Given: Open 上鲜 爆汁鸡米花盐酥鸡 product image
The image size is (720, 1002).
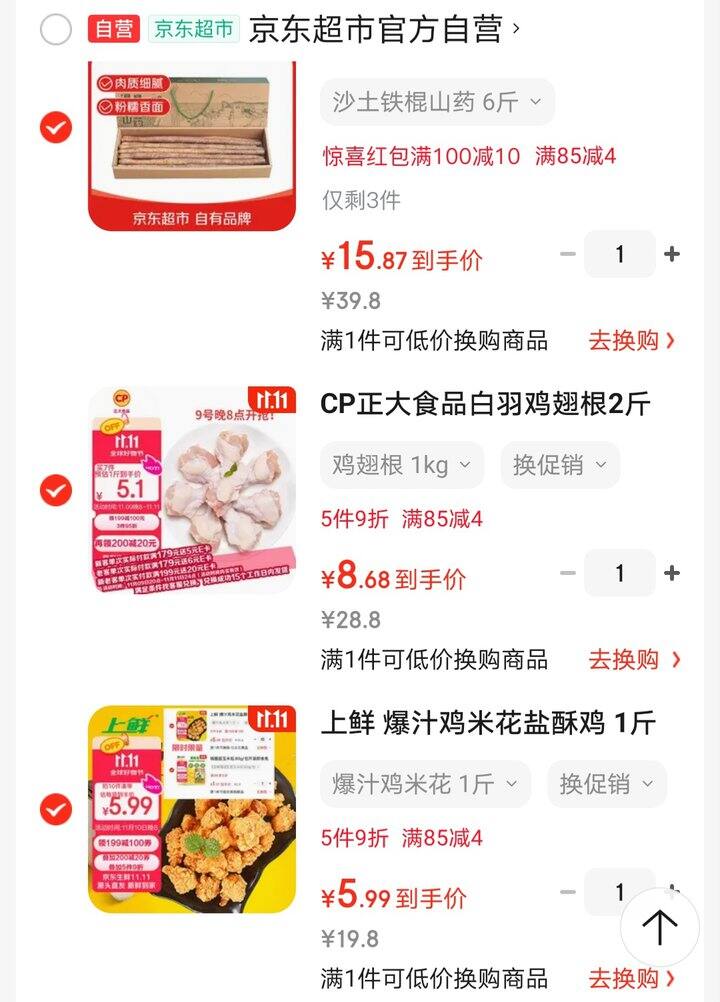Looking at the screenshot, I should (192, 809).
